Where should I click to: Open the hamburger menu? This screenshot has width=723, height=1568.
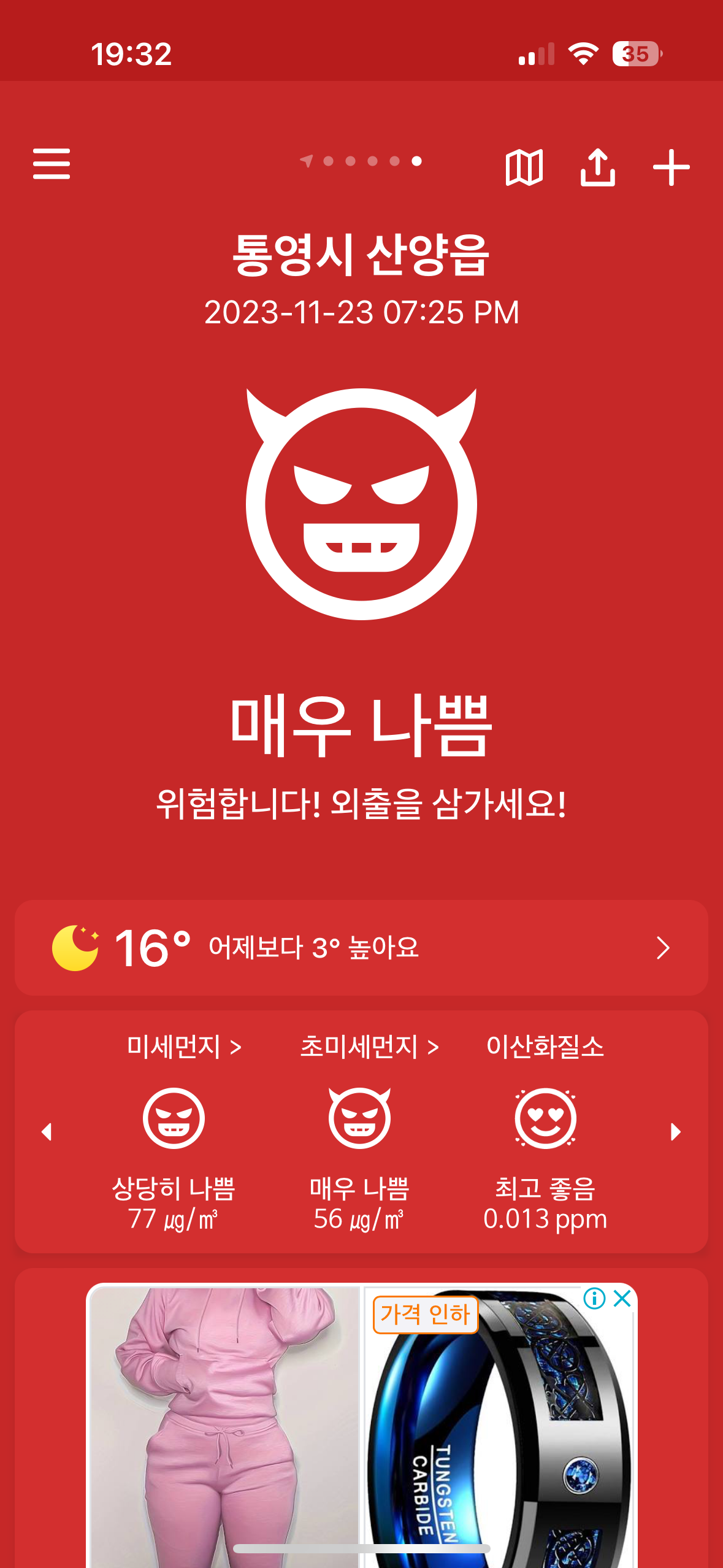point(52,164)
